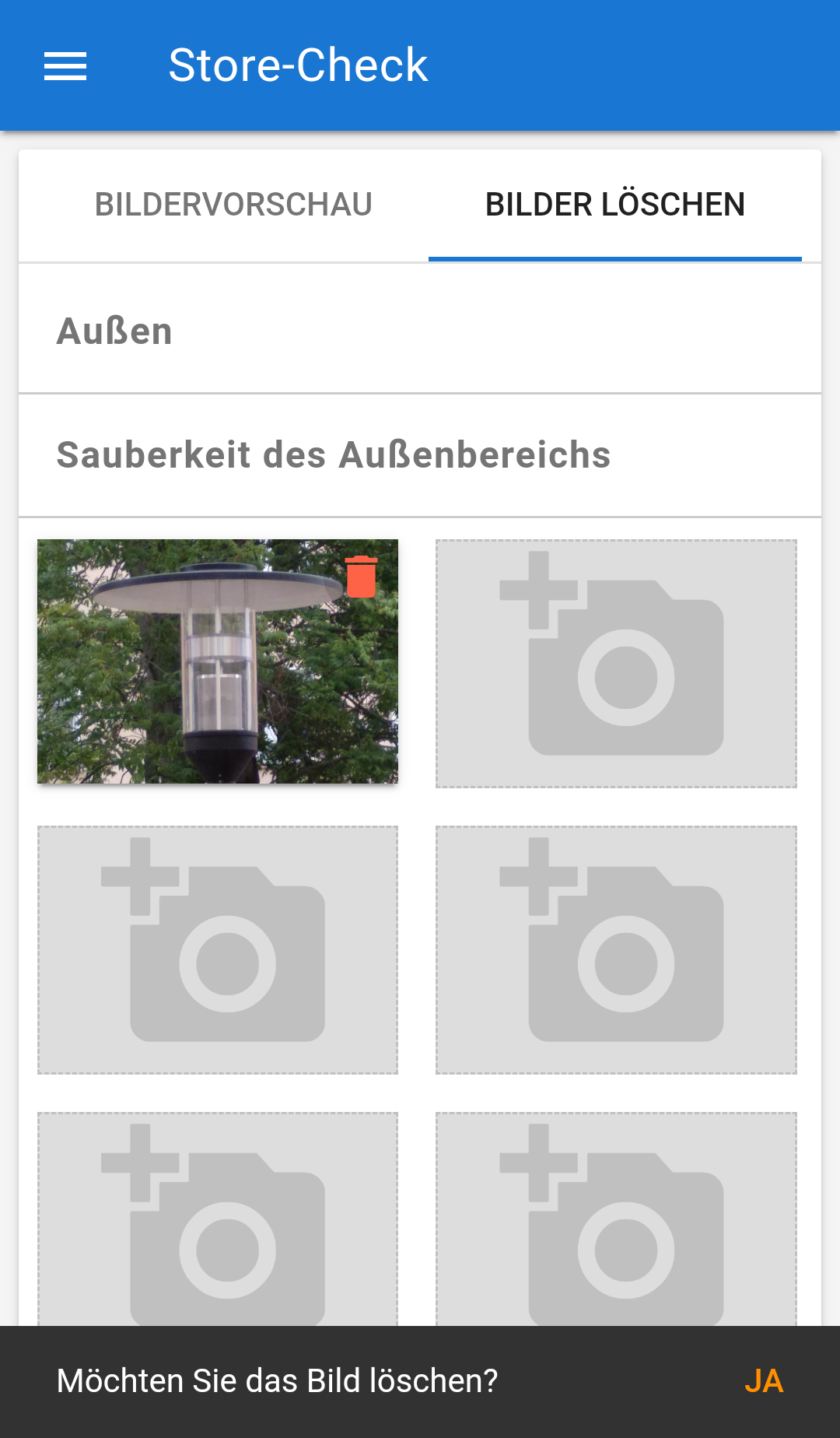Tap the red trash icon on the lamp photo
Viewport: 840px width, 1438px height.
[x=361, y=577]
